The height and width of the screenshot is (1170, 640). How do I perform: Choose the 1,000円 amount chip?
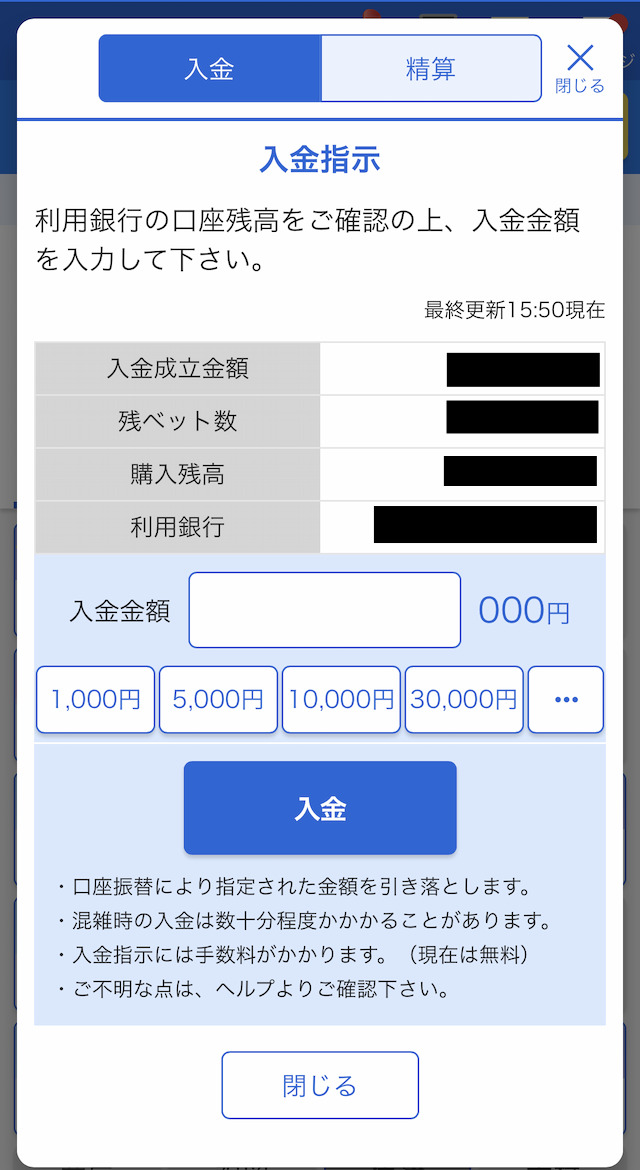click(95, 700)
